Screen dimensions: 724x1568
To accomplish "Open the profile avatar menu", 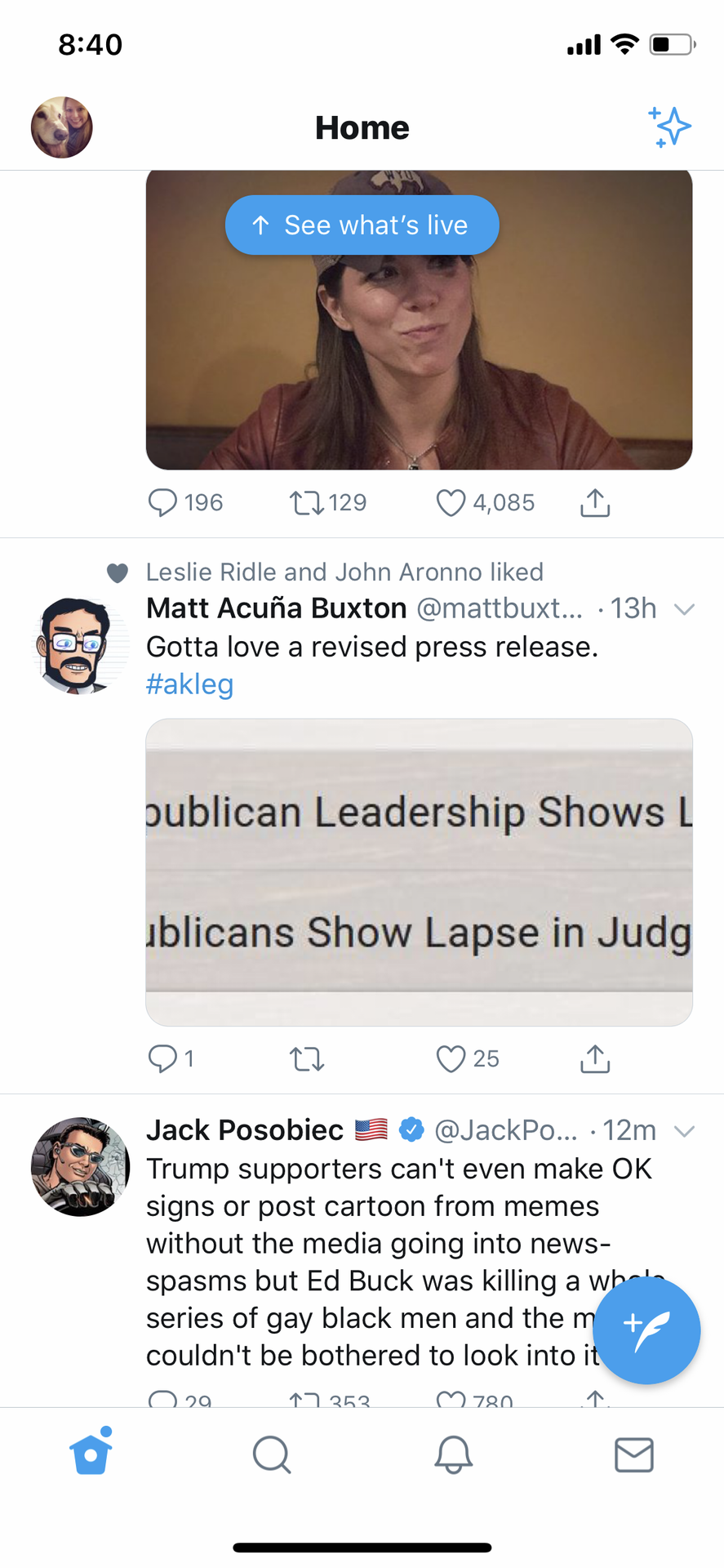I will pos(61,127).
